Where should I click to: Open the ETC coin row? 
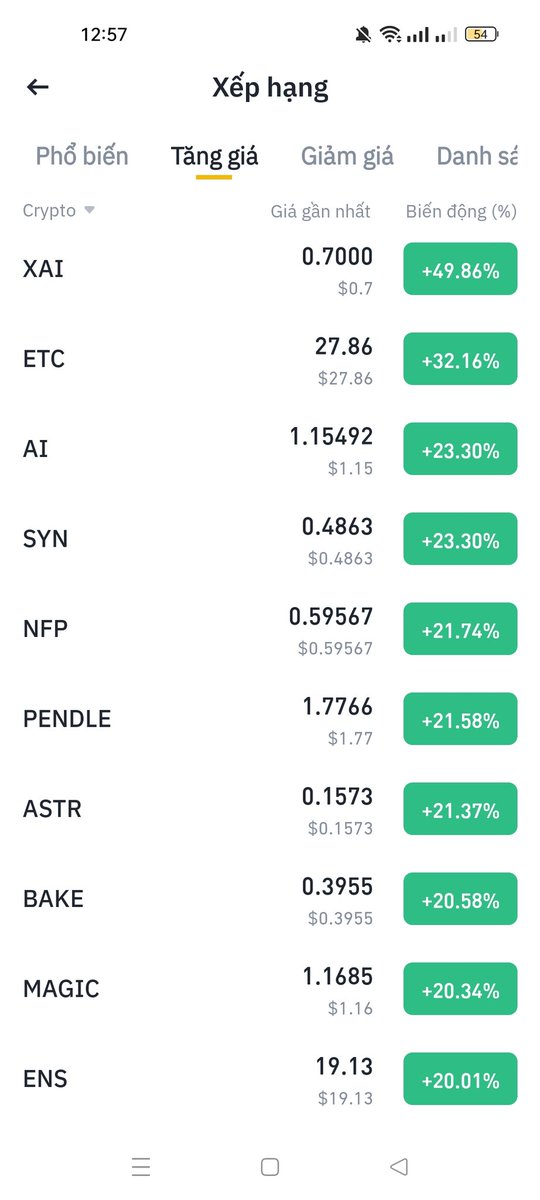coord(270,359)
